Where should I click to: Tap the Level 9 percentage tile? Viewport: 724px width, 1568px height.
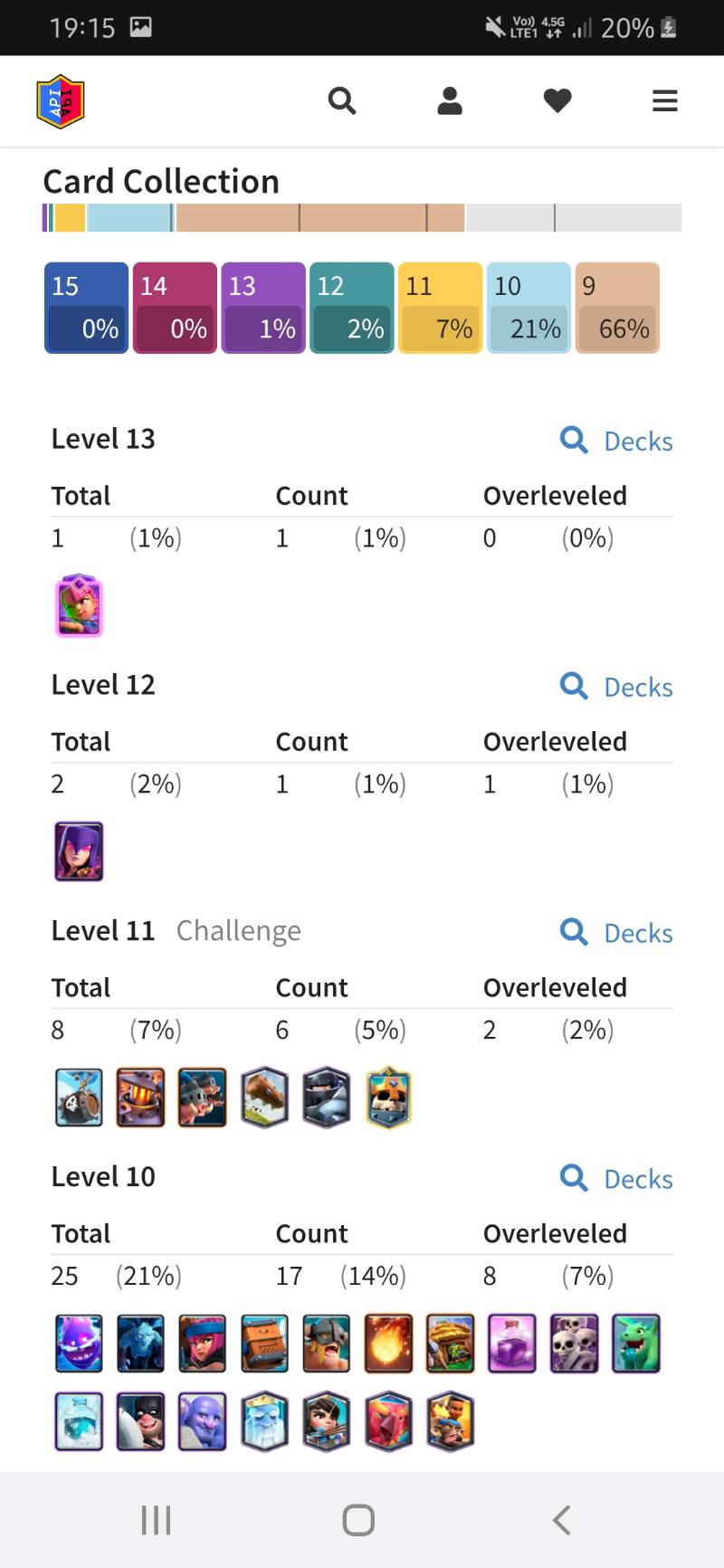click(617, 309)
